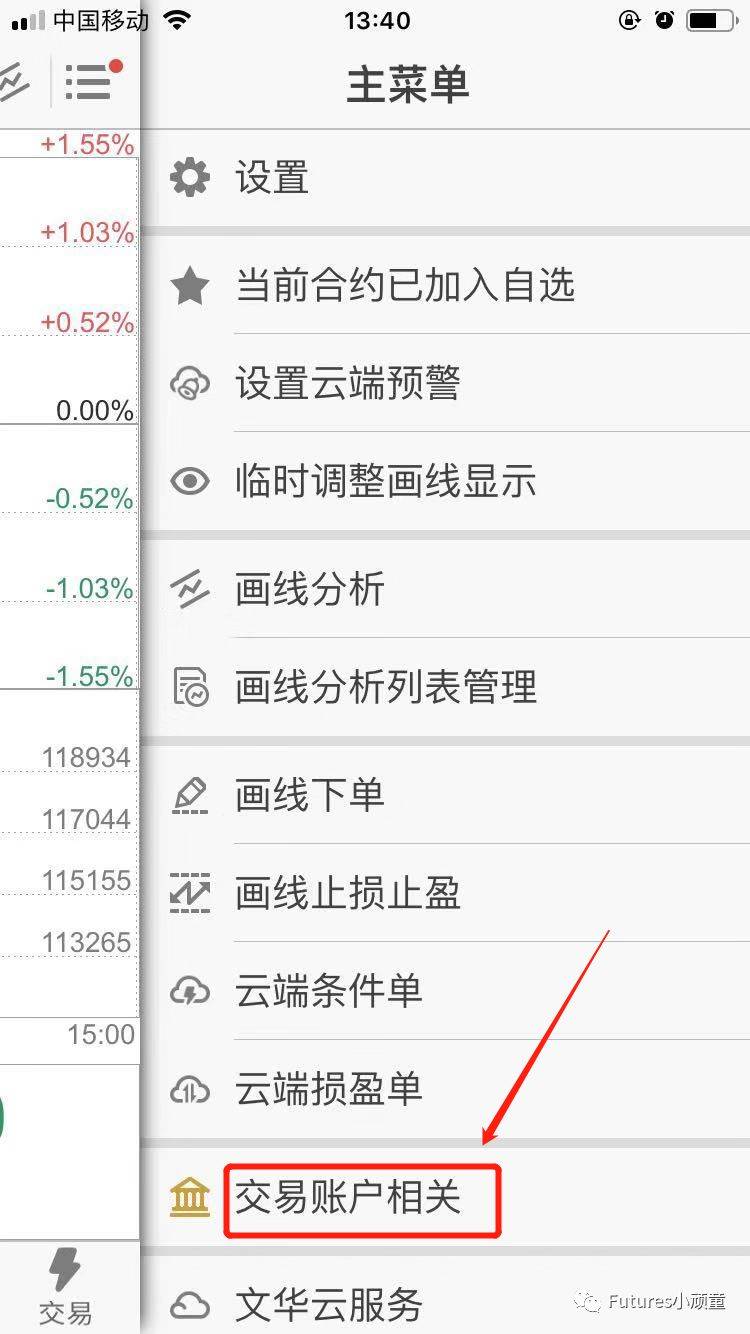
Task: Choose 画线下单 from menu
Action: pyautogui.click(x=446, y=795)
